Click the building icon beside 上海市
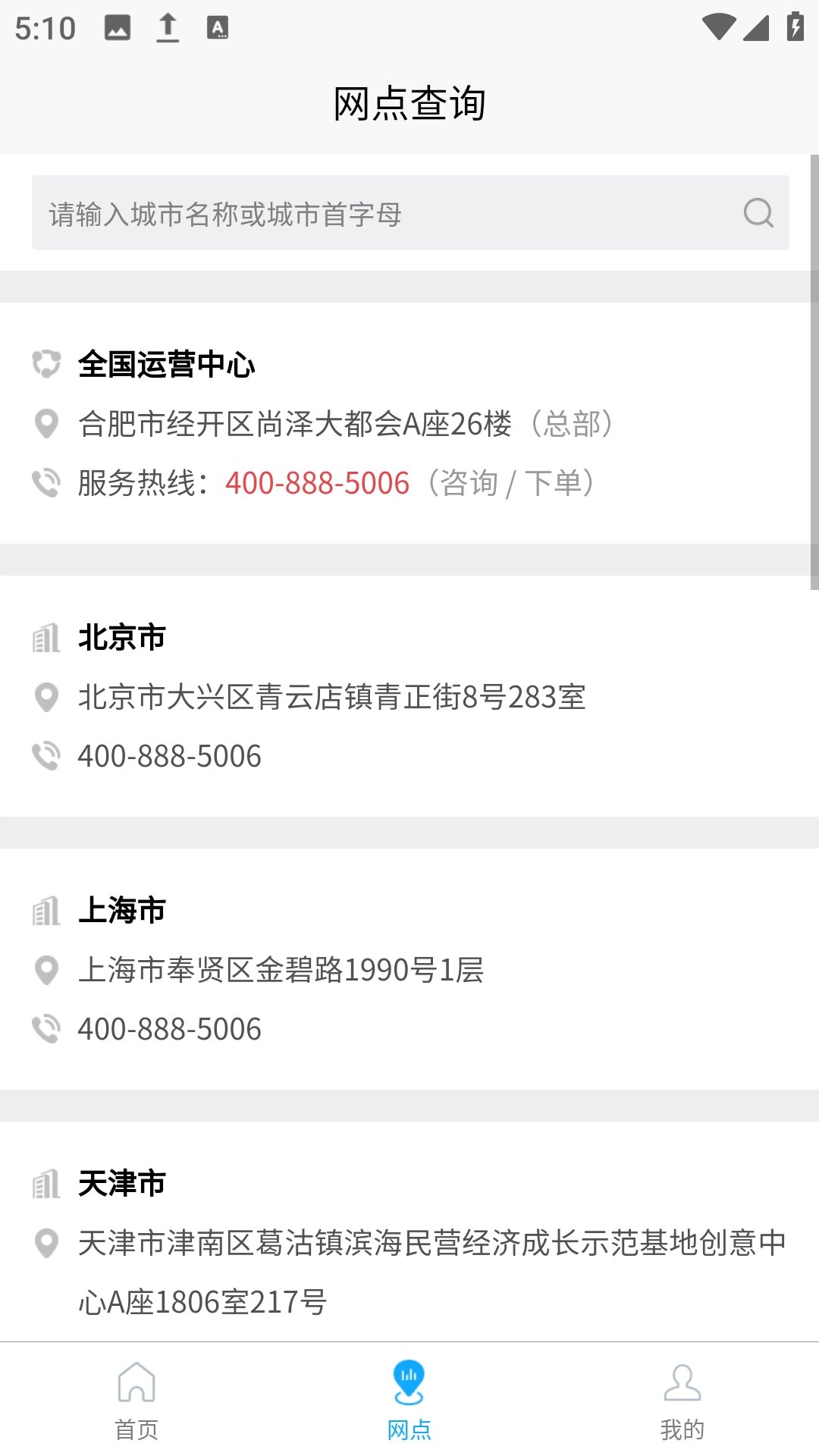The height and width of the screenshot is (1456, 819). click(47, 912)
